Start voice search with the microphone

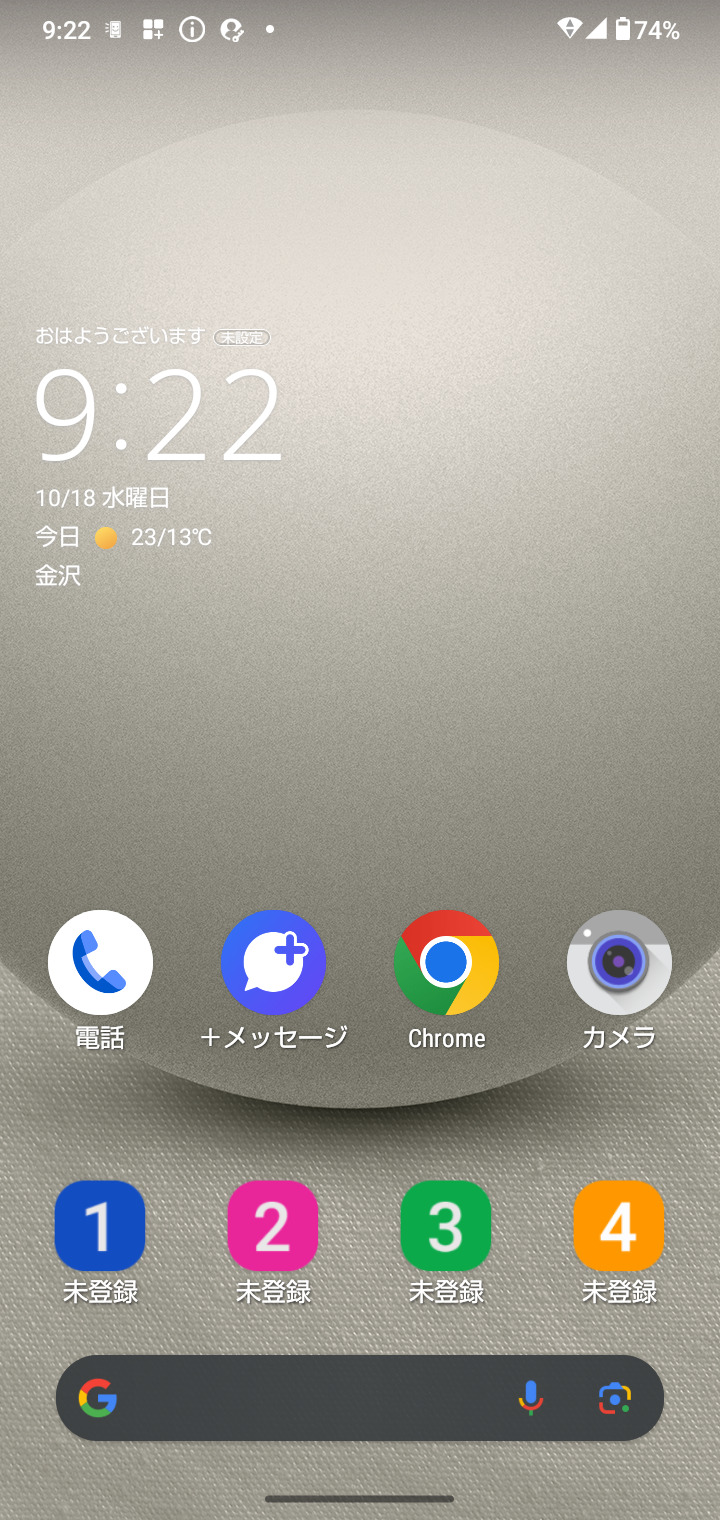(531, 1398)
